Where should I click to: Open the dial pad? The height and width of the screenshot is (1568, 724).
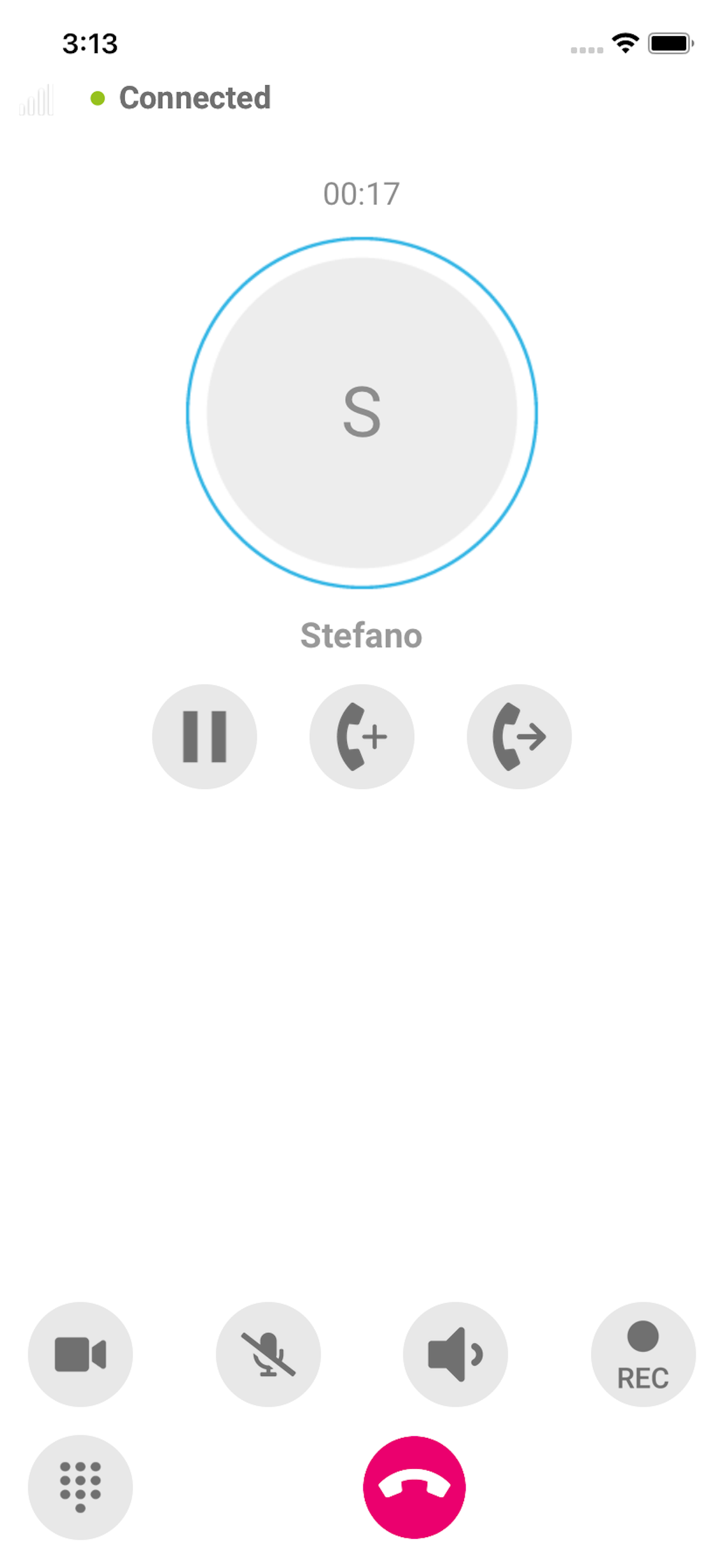(80, 1487)
